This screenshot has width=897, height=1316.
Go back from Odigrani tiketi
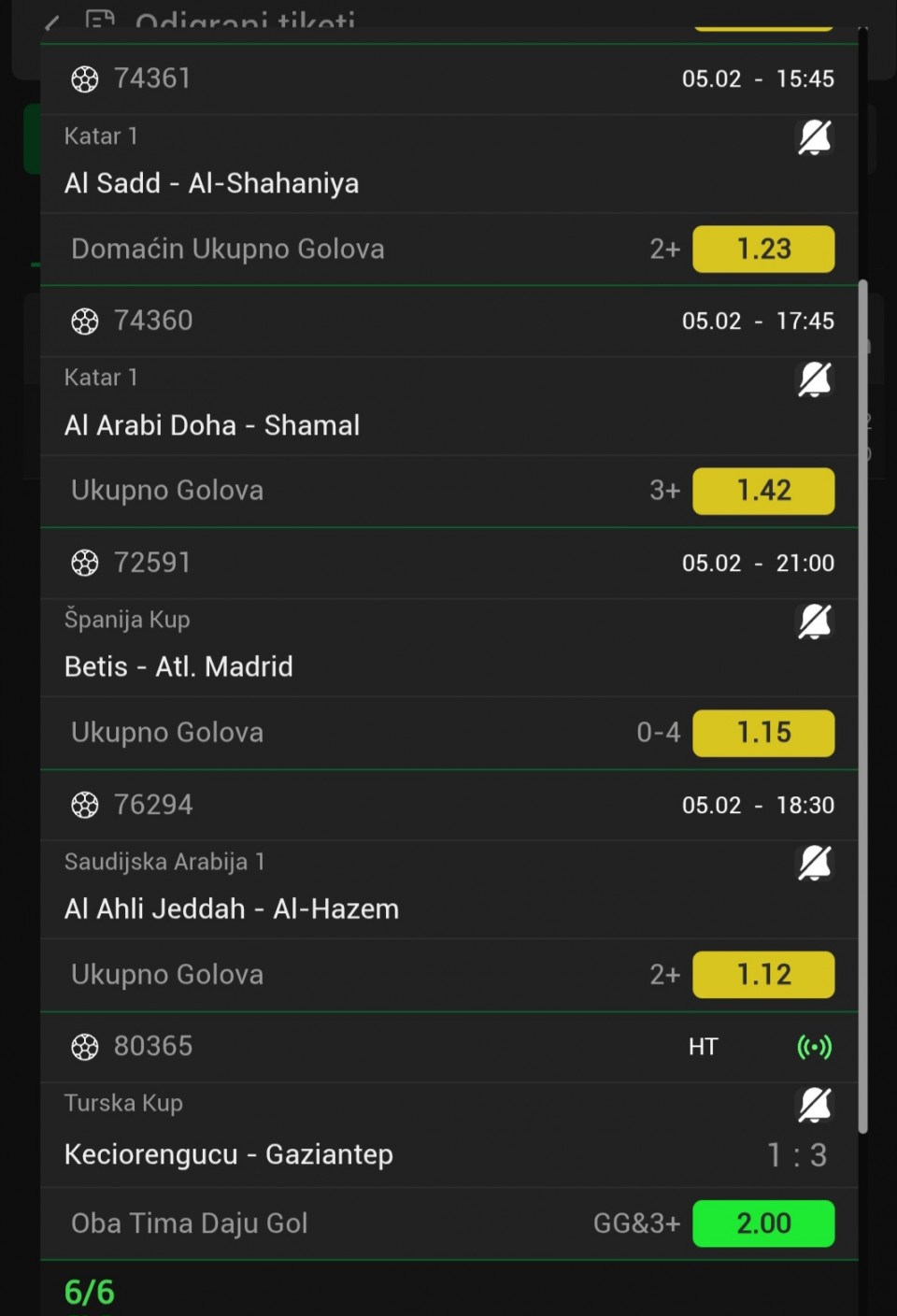pos(53,21)
